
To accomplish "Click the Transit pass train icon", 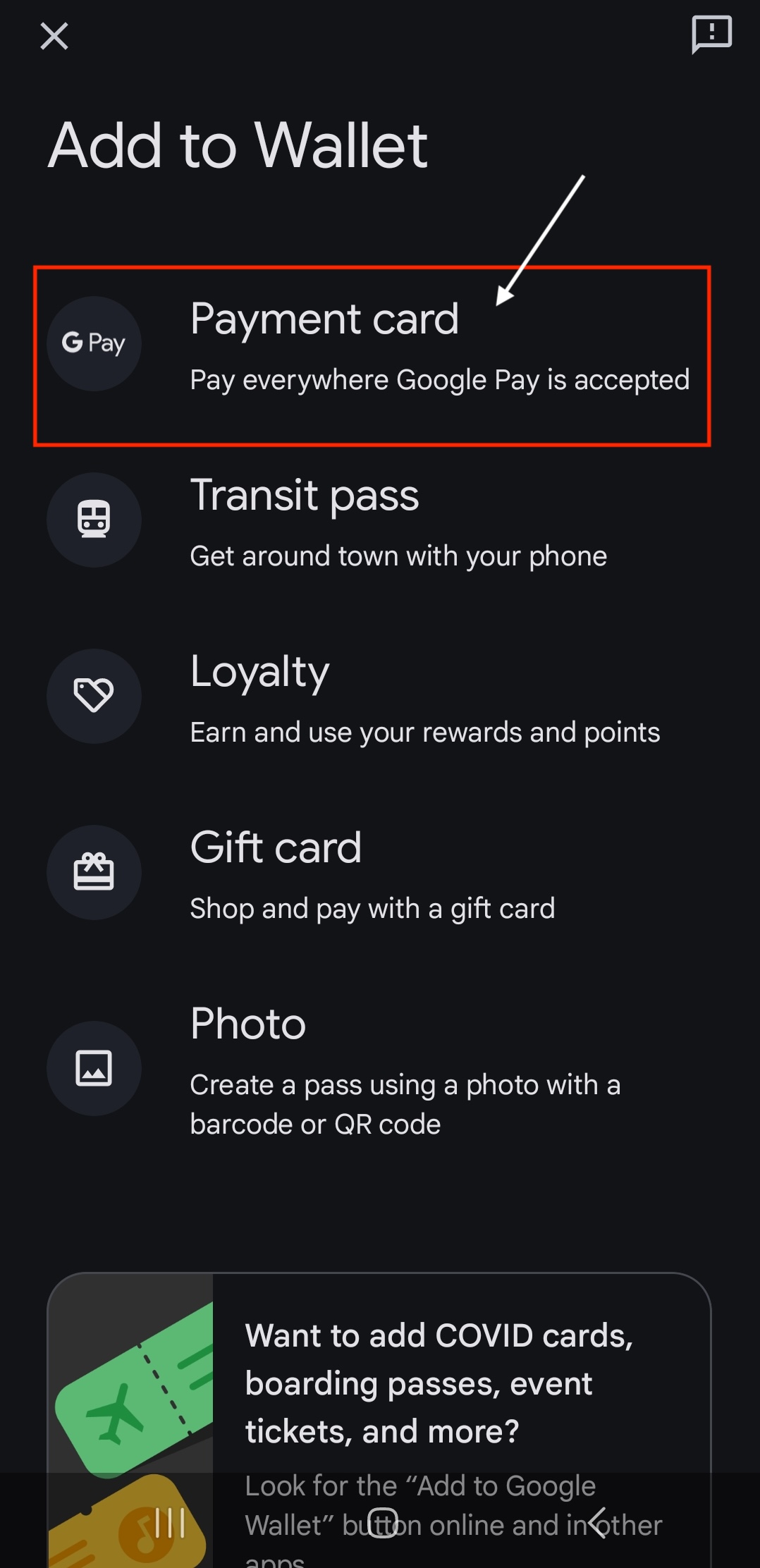I will (94, 520).
